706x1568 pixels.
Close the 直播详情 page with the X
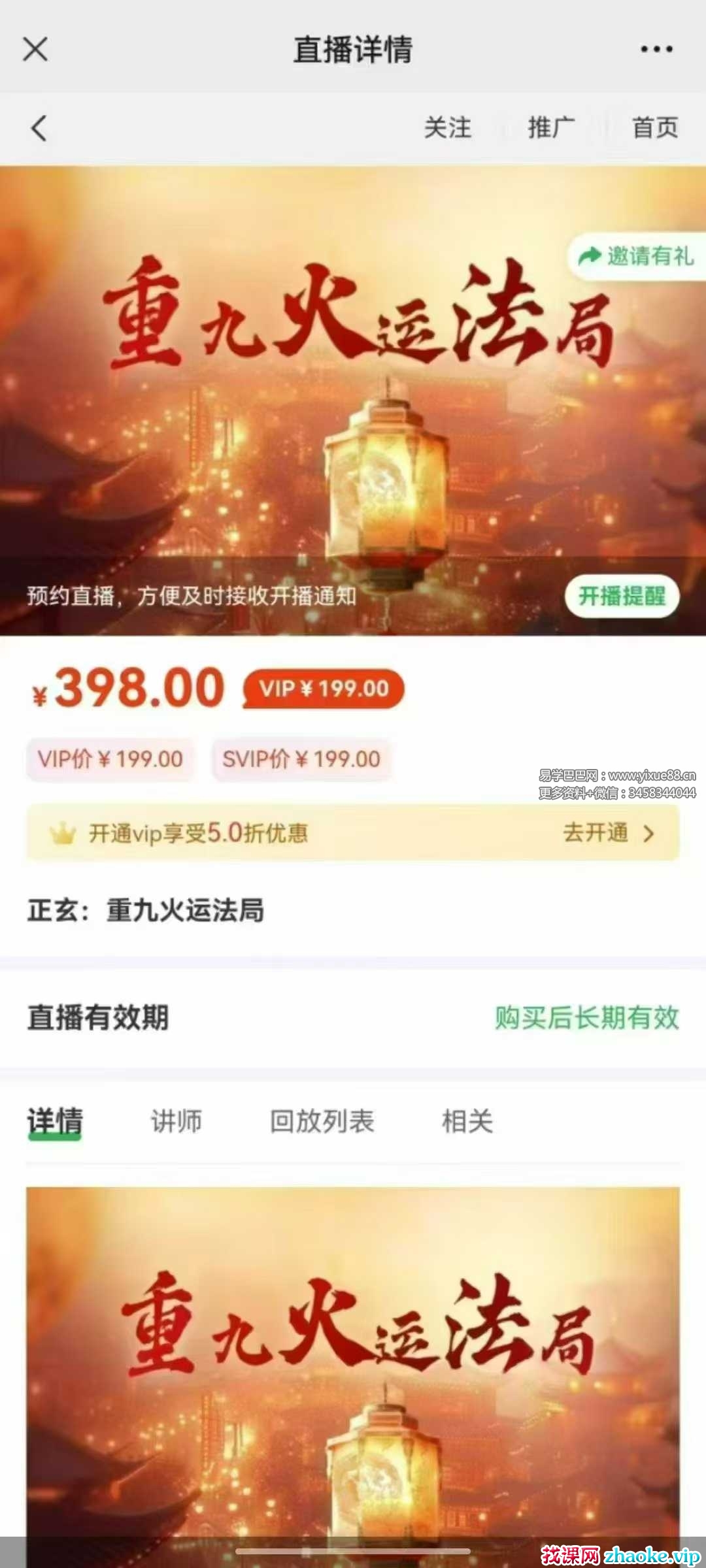pos(35,49)
